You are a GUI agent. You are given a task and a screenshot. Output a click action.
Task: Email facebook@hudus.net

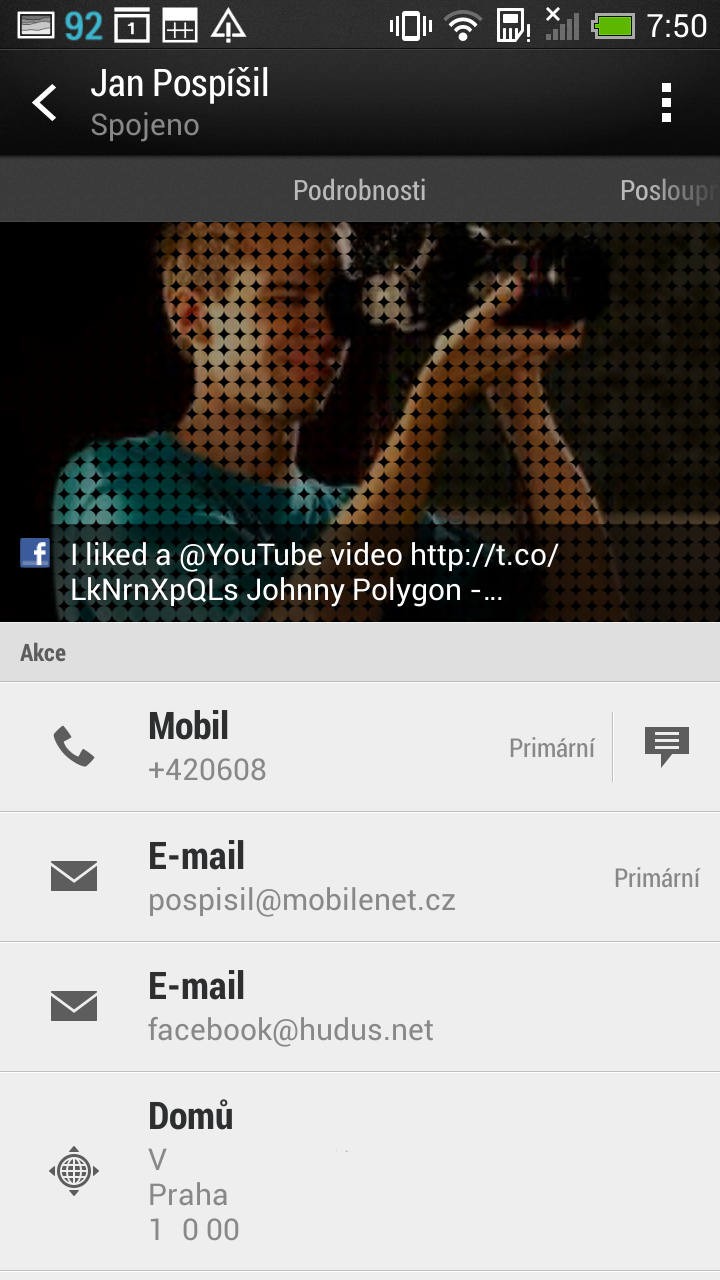(x=300, y=1007)
